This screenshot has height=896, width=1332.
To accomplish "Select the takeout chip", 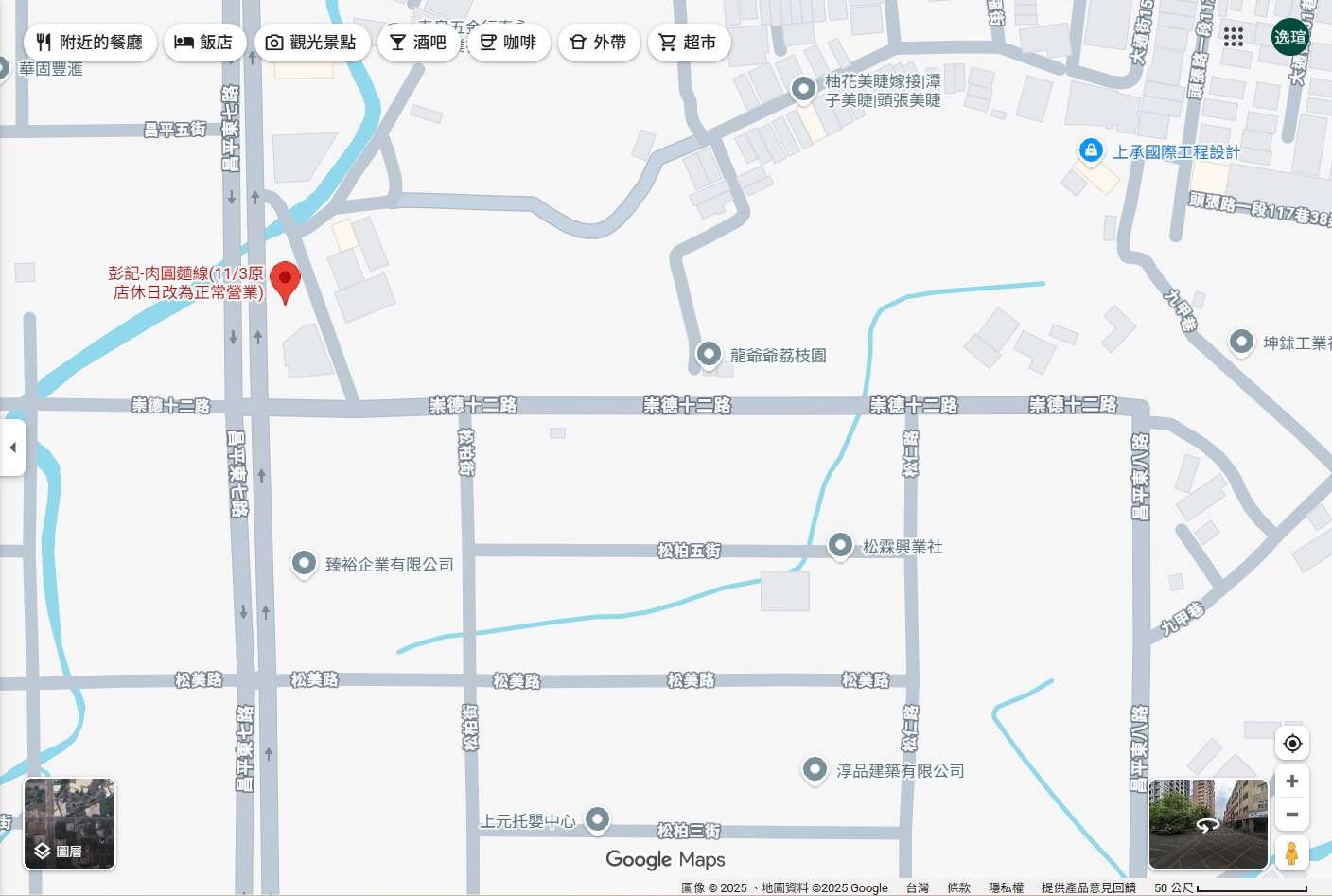I will (x=599, y=43).
